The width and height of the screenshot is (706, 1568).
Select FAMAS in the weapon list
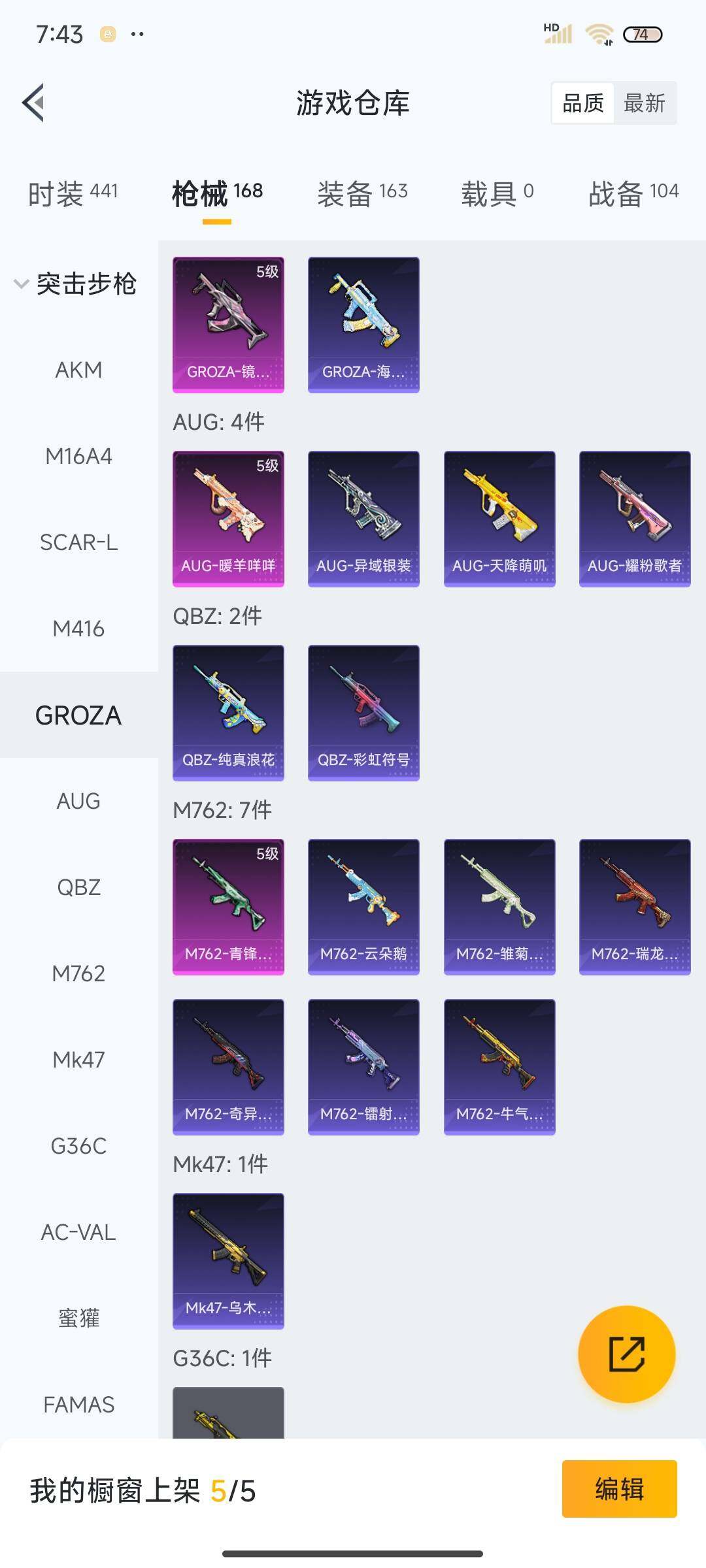[x=78, y=1405]
